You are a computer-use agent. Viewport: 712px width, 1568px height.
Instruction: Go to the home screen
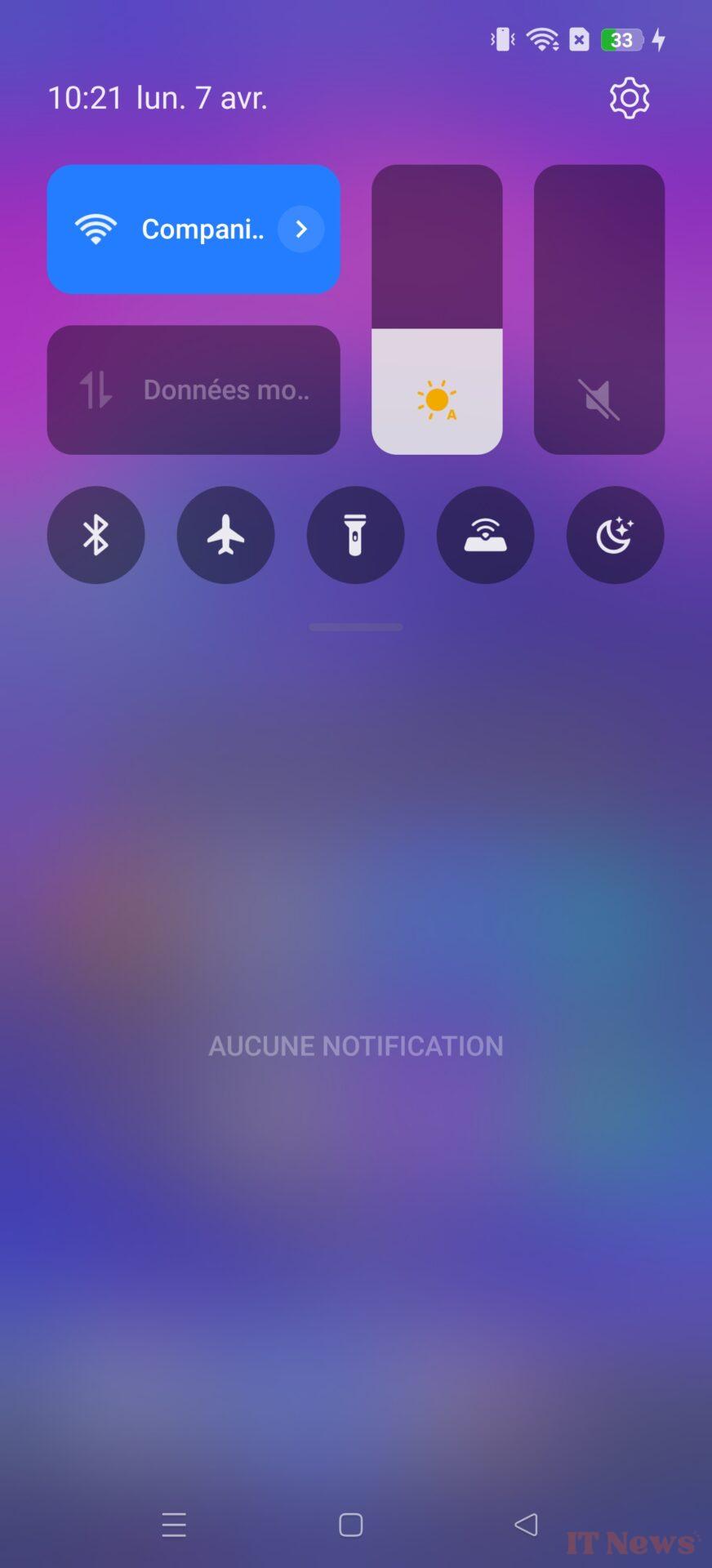(x=351, y=1525)
